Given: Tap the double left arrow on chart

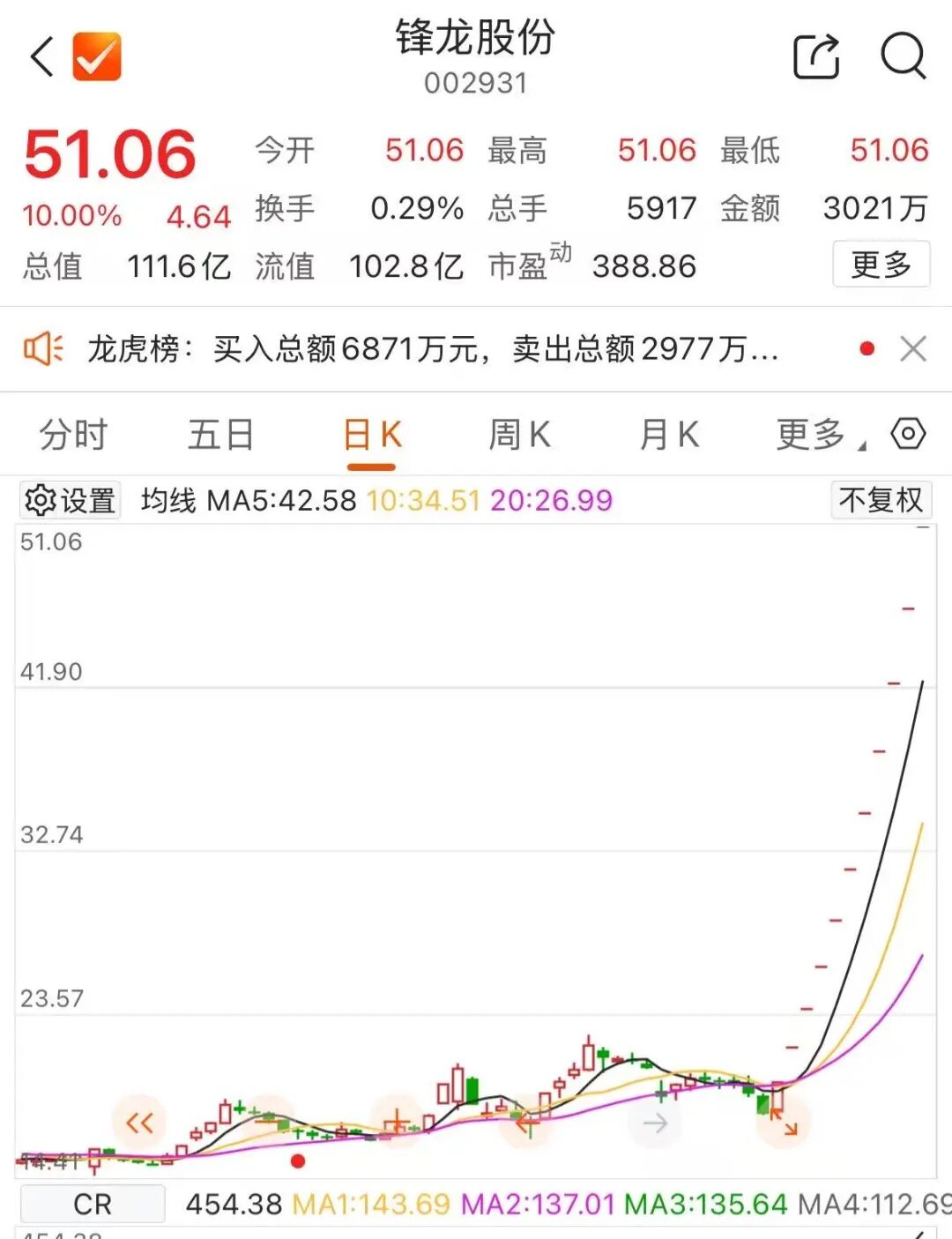Looking at the screenshot, I should (x=139, y=1123).
